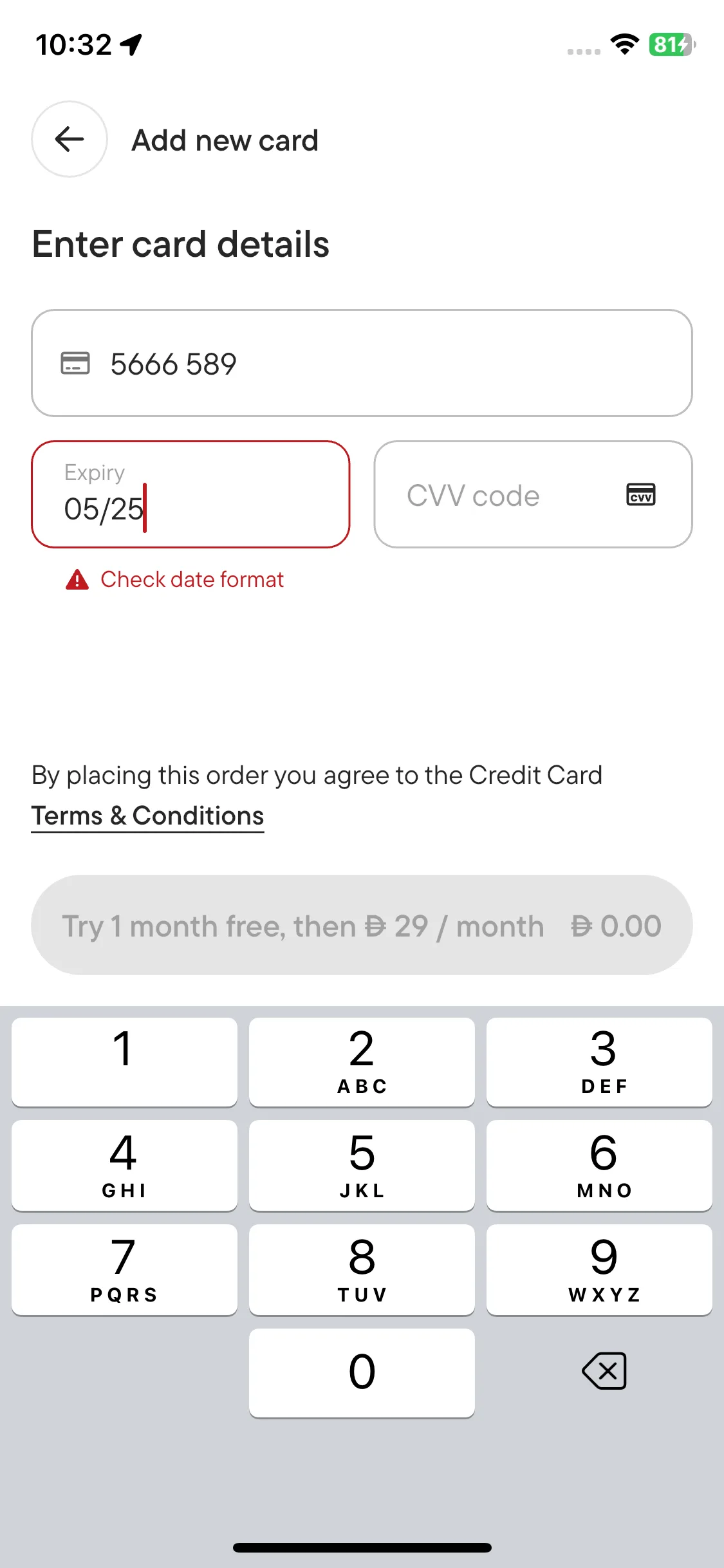Viewport: 724px width, 1568px height.
Task: Show CVV help icon
Action: 640,495
